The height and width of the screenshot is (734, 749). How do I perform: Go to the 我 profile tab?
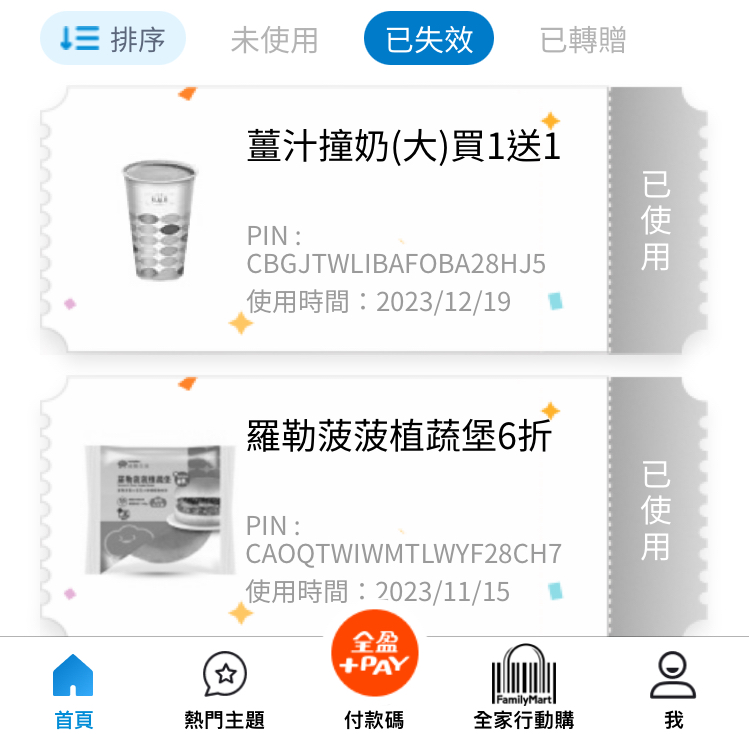[673, 689]
